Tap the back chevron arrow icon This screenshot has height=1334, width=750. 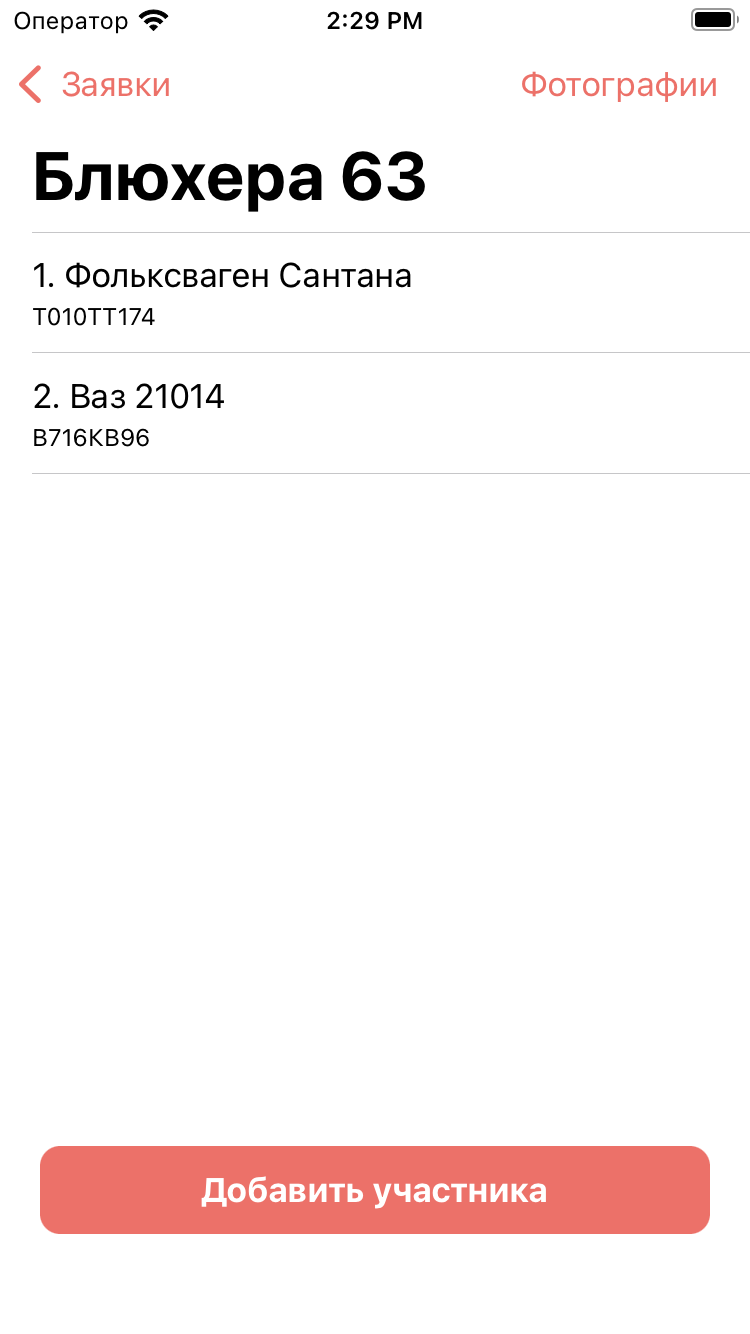[x=29, y=84]
